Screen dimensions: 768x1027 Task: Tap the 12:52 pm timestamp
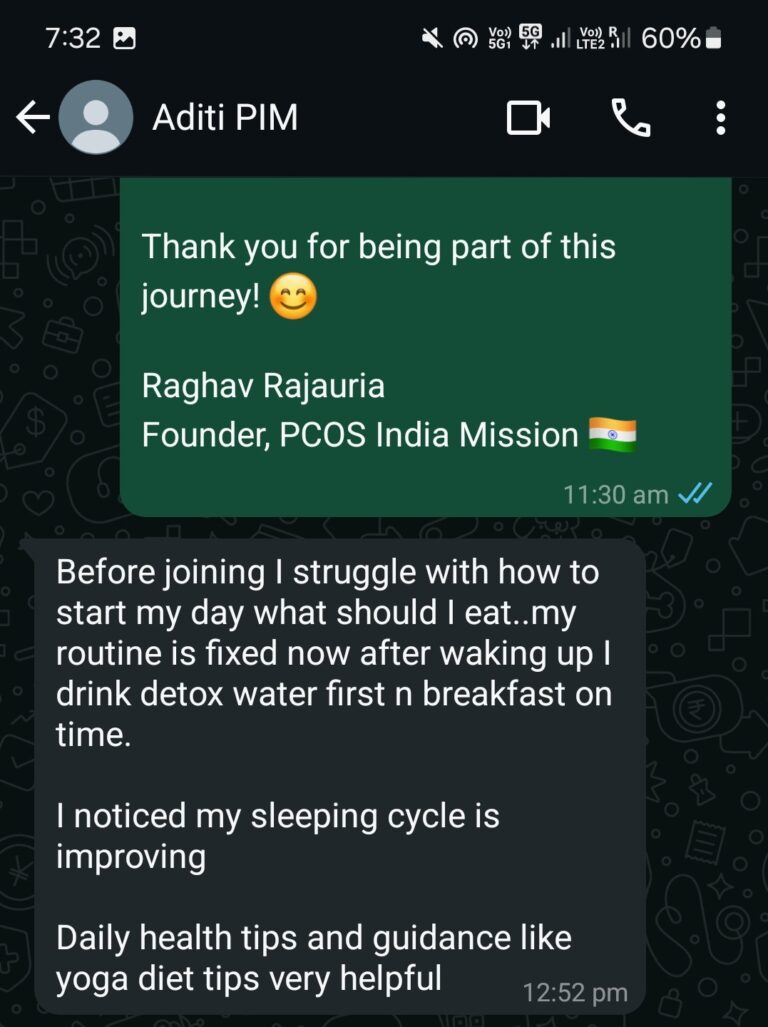pyautogui.click(x=575, y=993)
